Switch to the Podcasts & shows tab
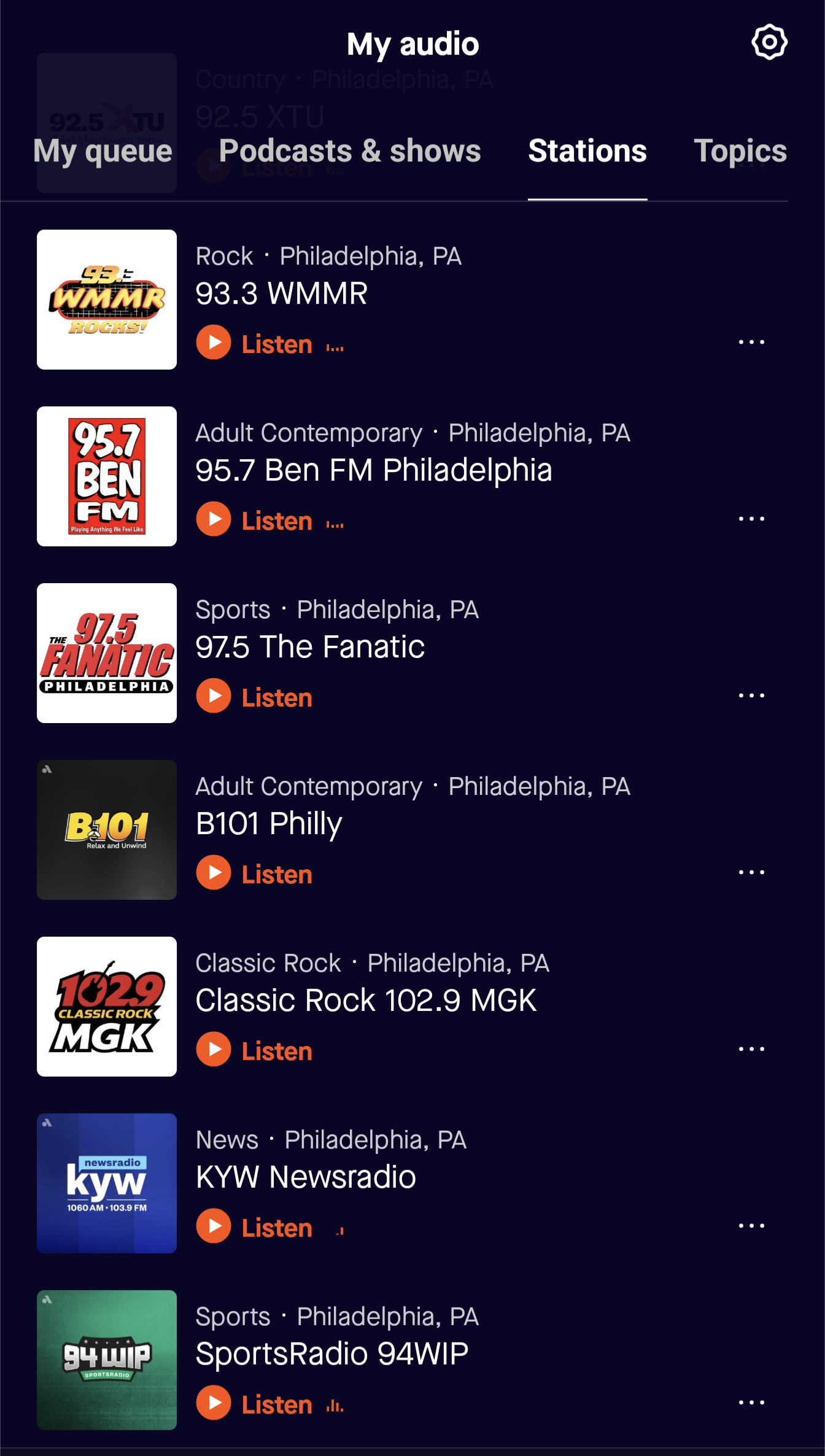This screenshot has height=1456, width=825. click(350, 151)
